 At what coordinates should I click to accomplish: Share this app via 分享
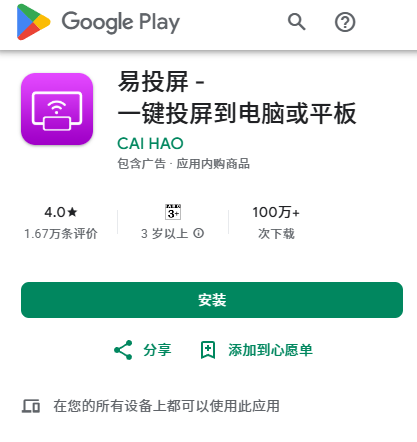pos(143,350)
